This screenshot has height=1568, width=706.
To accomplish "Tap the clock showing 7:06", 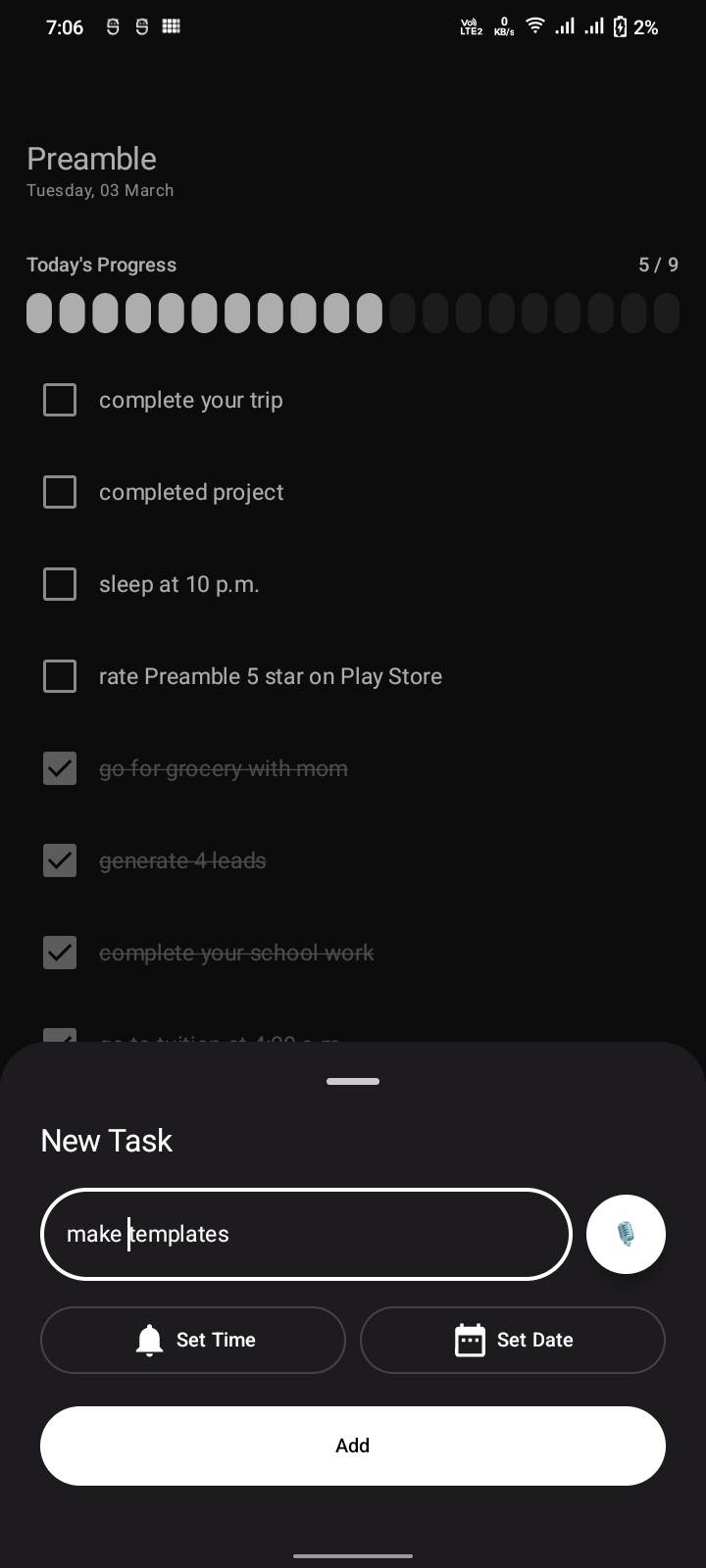I will (64, 27).
